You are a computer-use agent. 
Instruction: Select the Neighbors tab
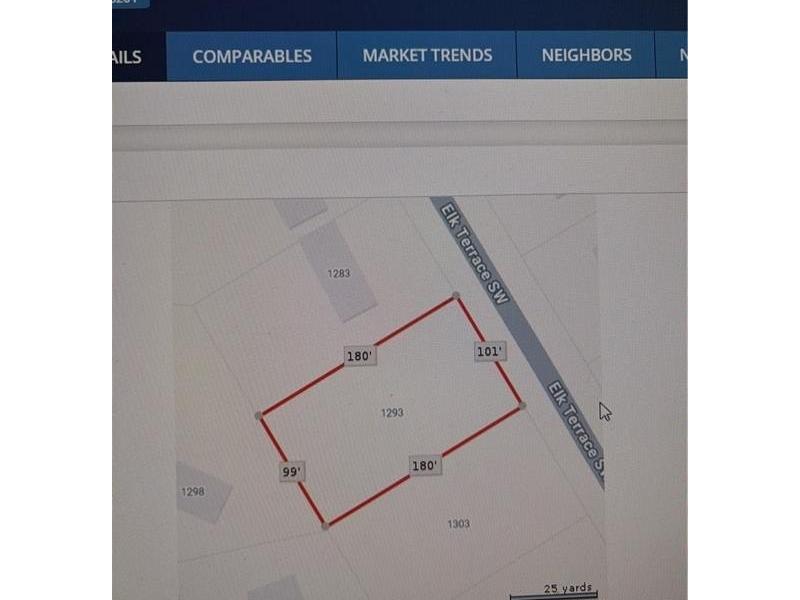click(x=586, y=56)
